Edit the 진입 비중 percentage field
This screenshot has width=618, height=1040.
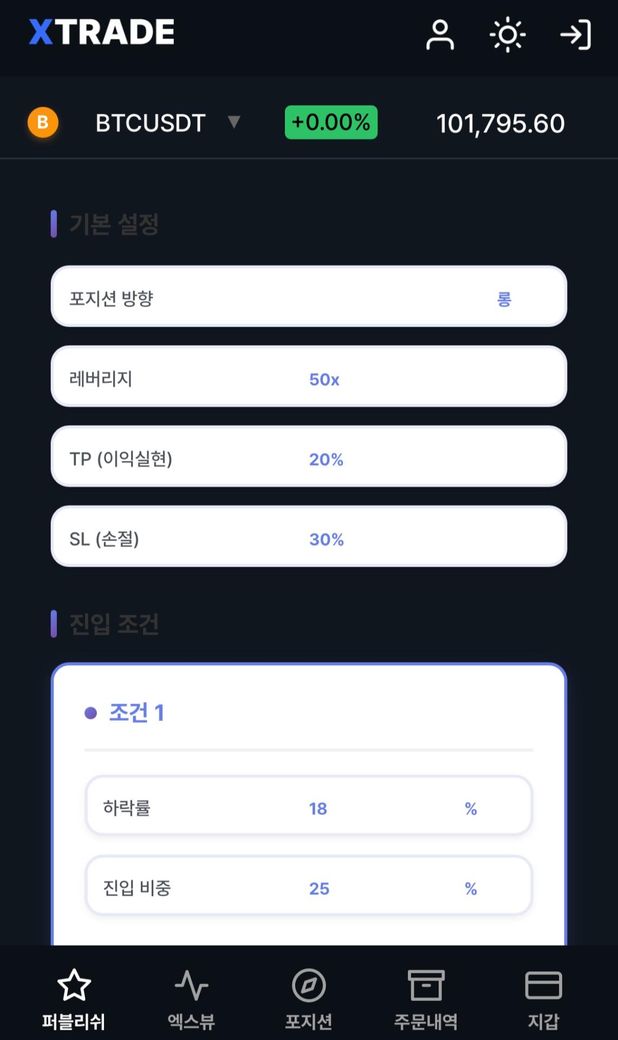319,888
